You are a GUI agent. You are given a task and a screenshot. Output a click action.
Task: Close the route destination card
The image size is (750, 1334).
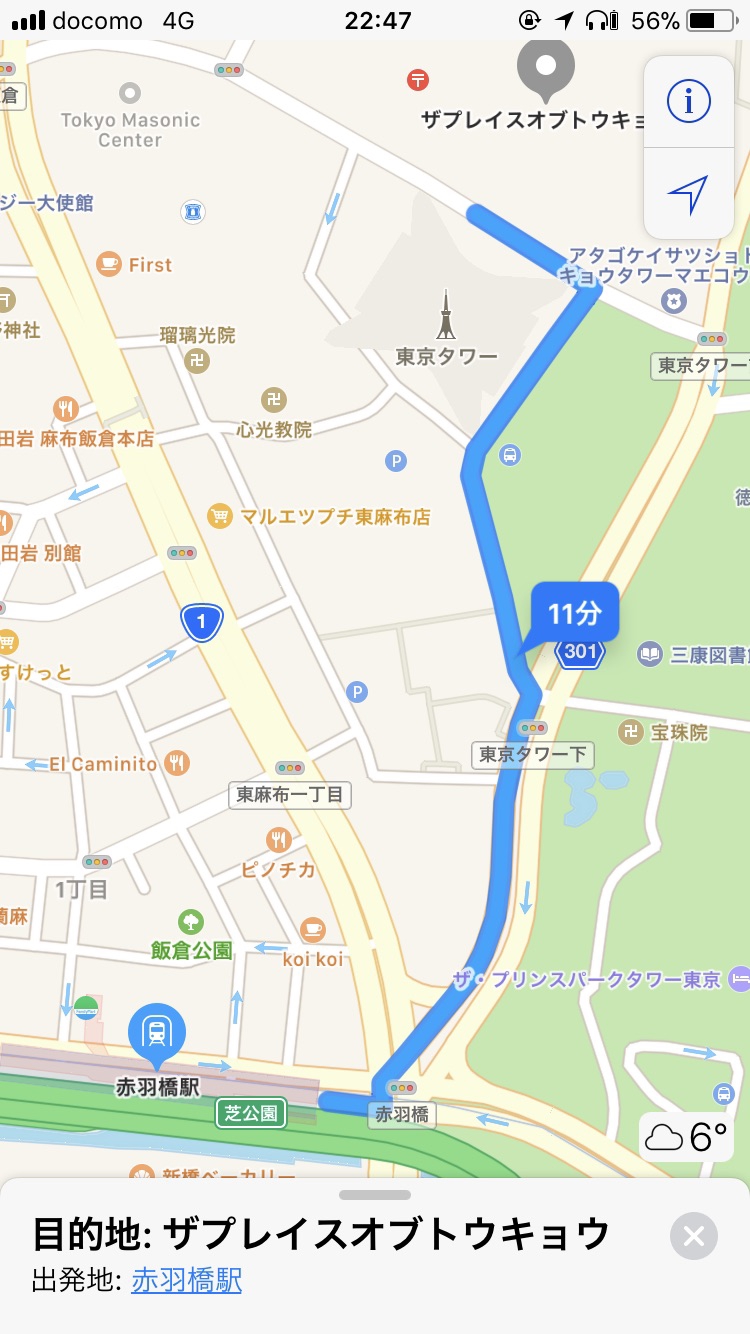point(693,1236)
